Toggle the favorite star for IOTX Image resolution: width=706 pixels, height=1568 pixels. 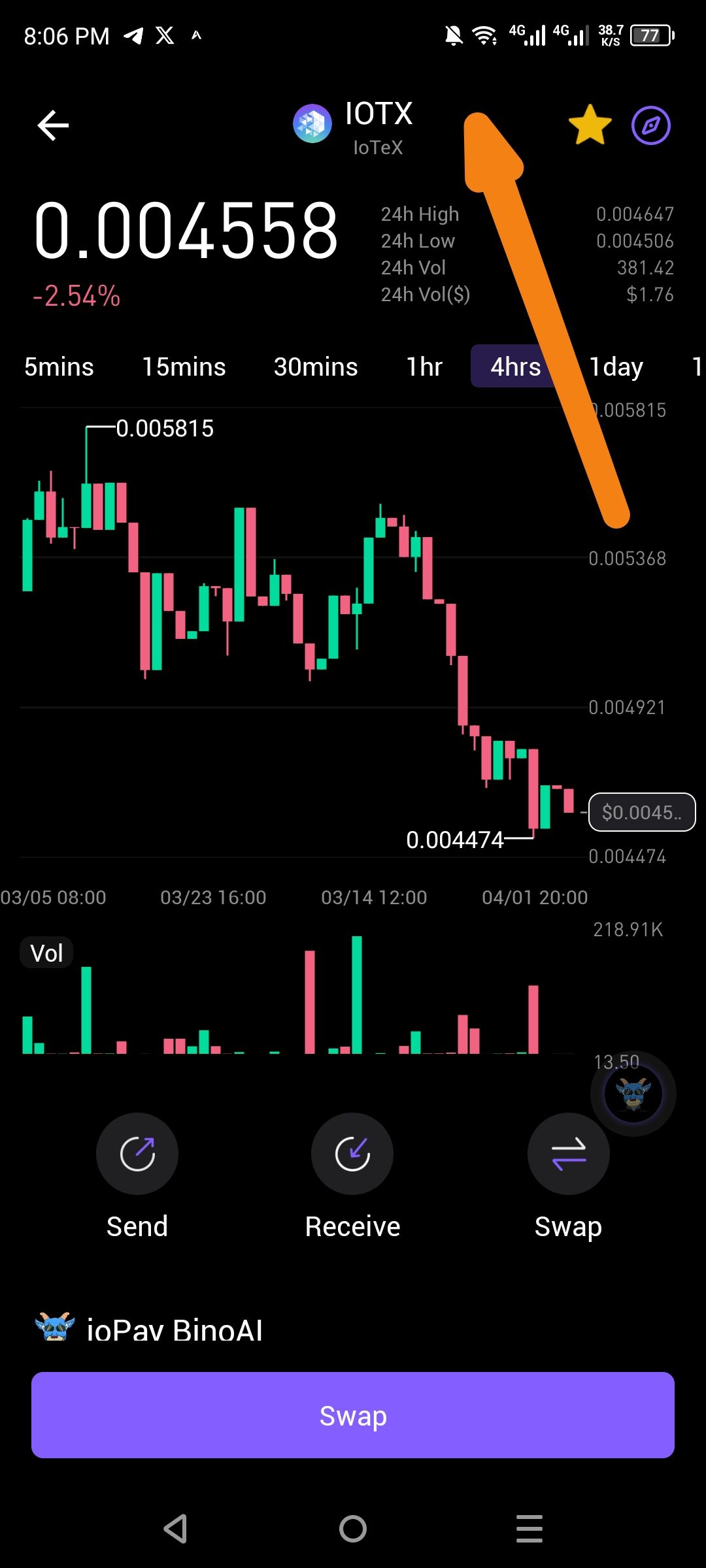590,125
